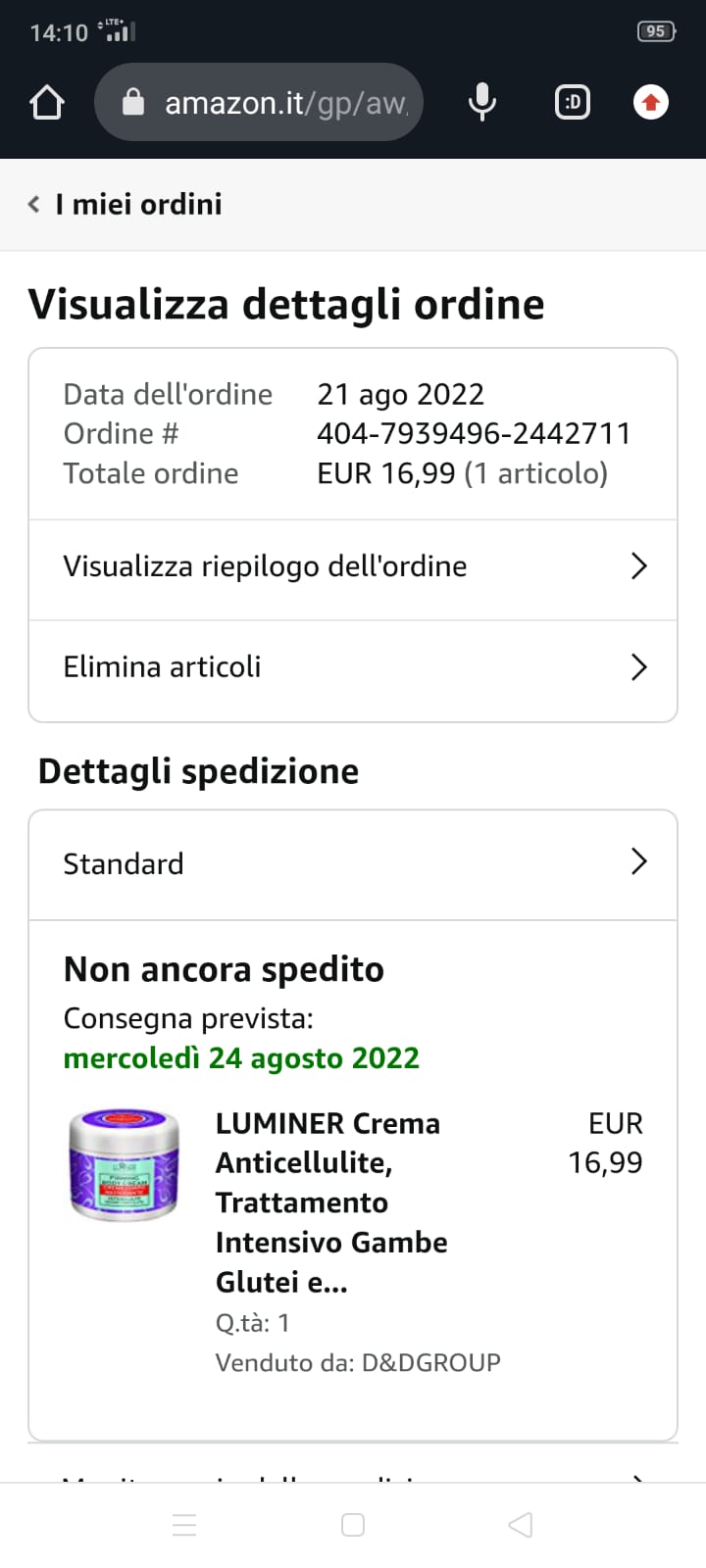Go back to I miei ordini
The image size is (706, 1568).
(x=126, y=204)
